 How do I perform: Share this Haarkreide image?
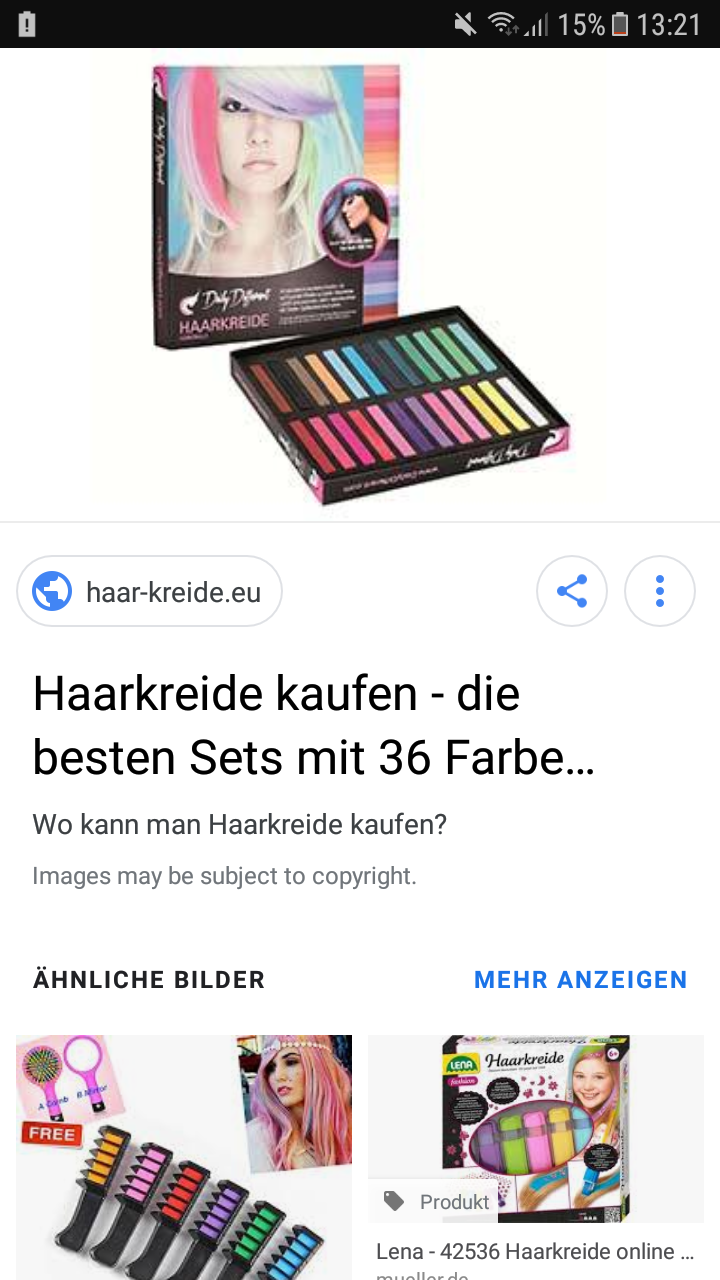[x=572, y=592]
